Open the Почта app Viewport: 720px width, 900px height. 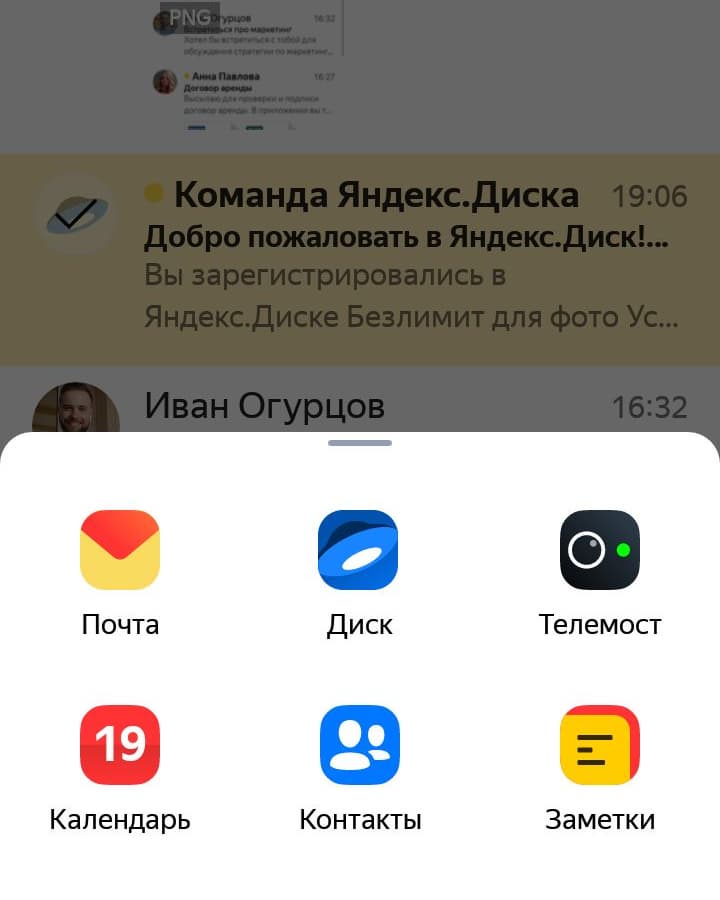pyautogui.click(x=120, y=551)
